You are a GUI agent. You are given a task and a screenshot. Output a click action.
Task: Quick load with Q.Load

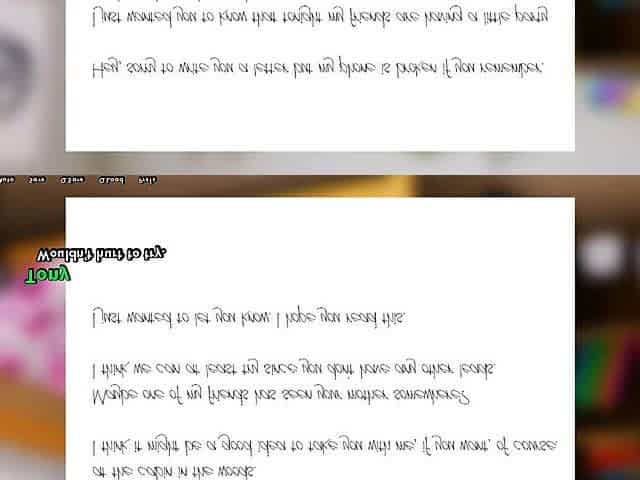click(109, 180)
